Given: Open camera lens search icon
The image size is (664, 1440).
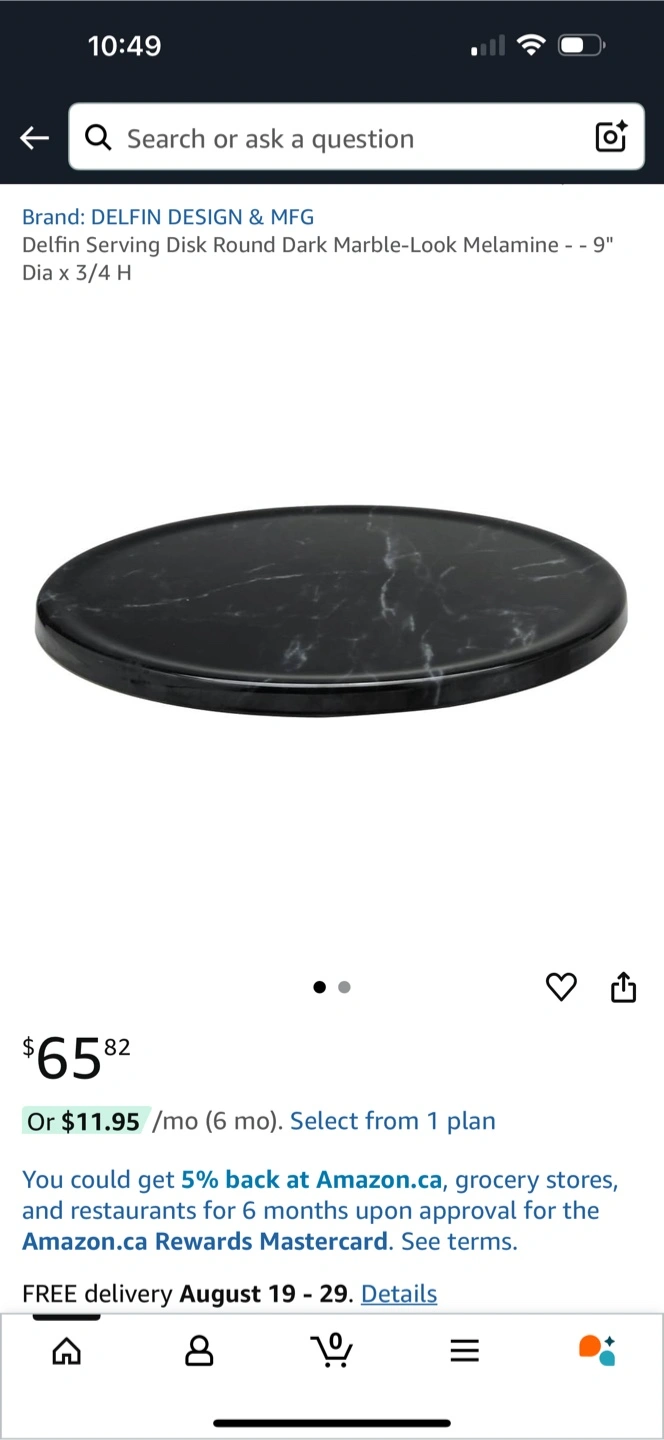Looking at the screenshot, I should [611, 137].
